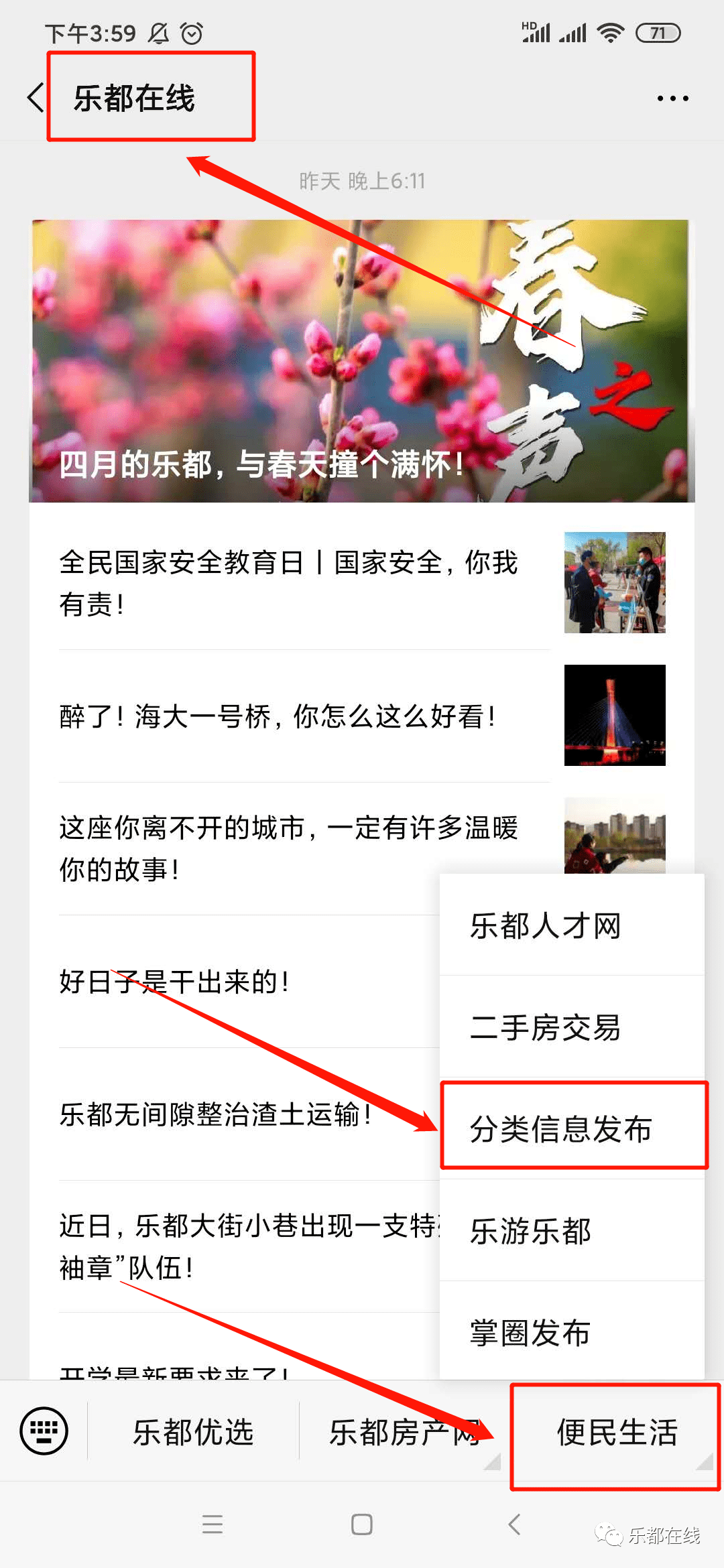The width and height of the screenshot is (724, 1568).
Task: Open the 这座你离不开的城市 article
Action: point(288,848)
